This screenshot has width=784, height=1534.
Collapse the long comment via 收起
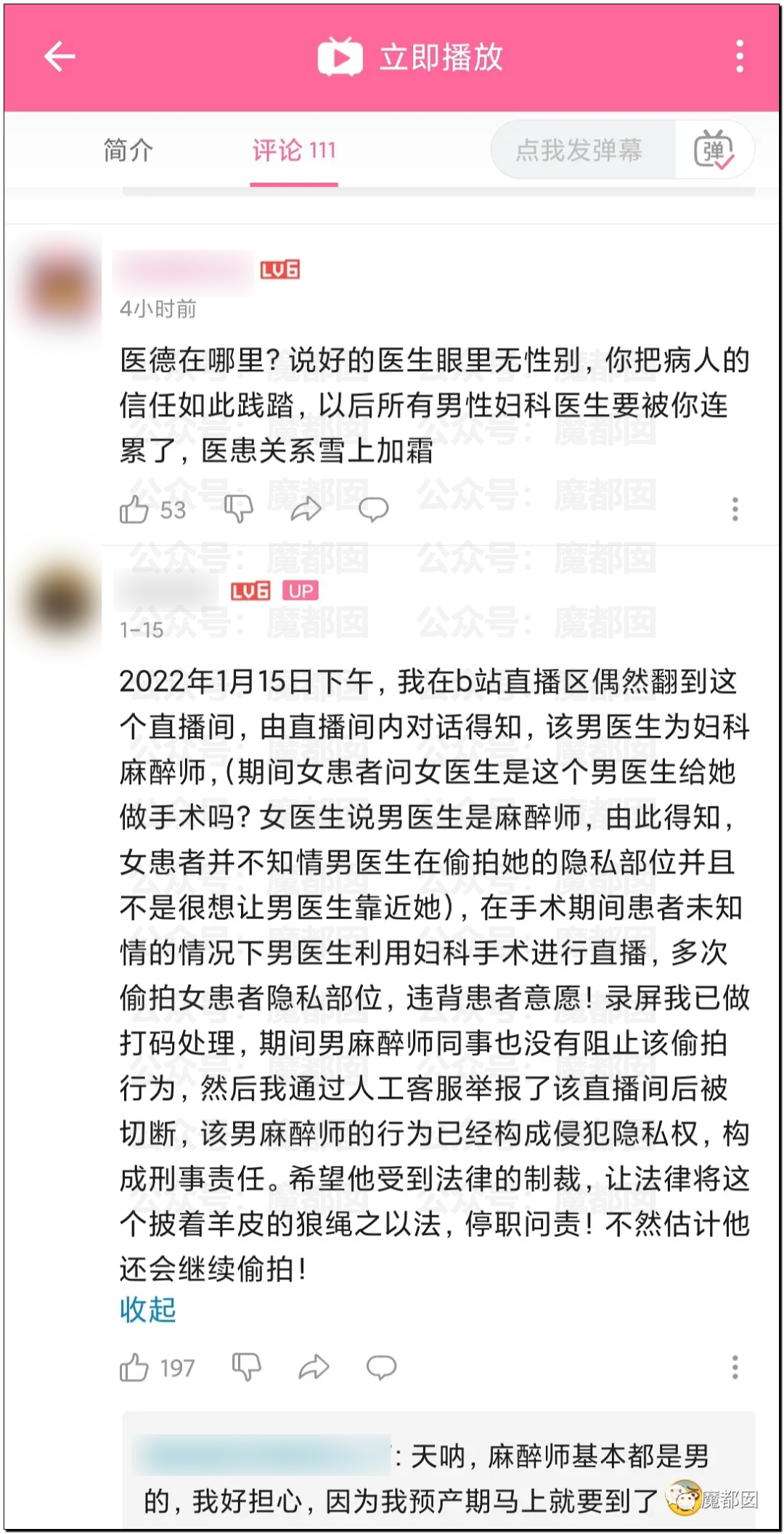[148, 1310]
